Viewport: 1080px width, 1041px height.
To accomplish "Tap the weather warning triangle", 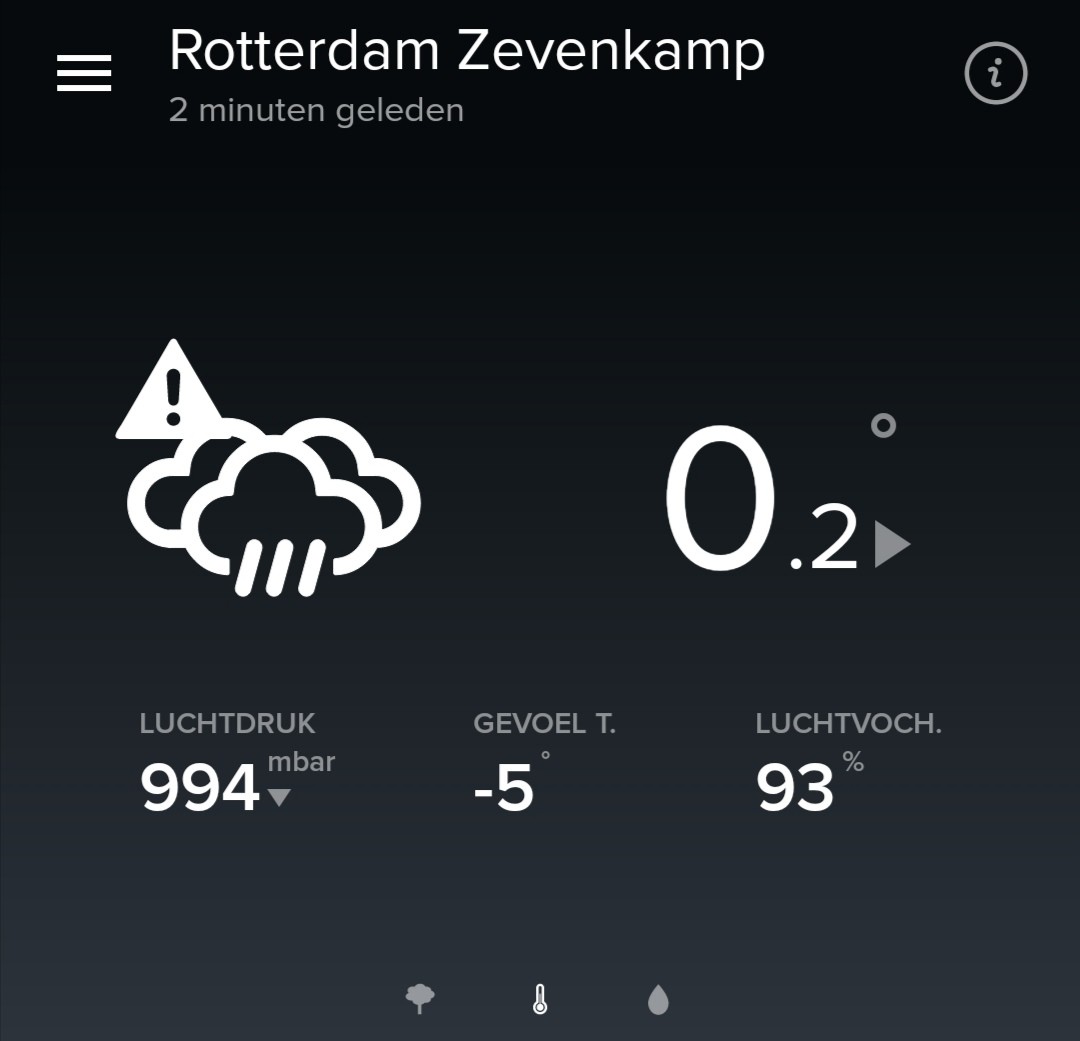I will [x=172, y=389].
